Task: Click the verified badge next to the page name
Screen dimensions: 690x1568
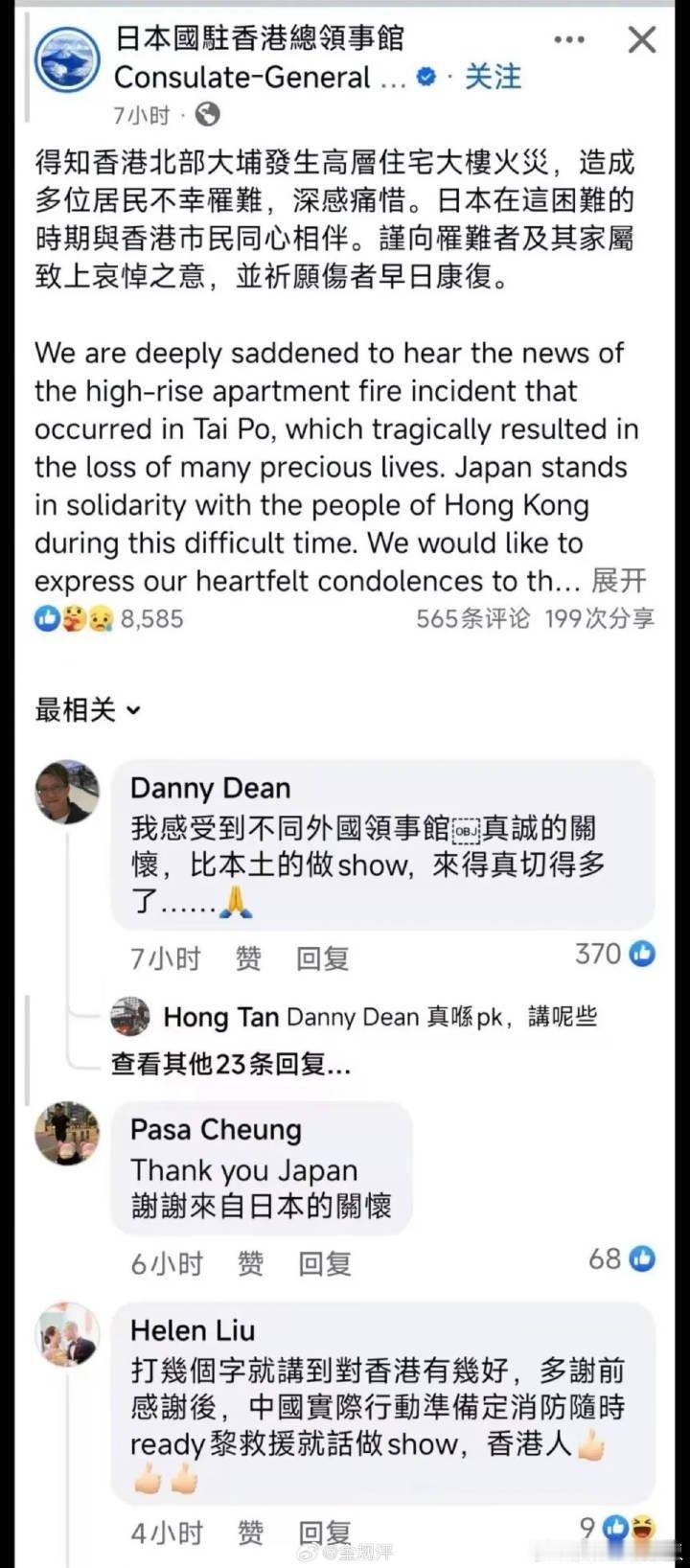Action: [x=423, y=77]
